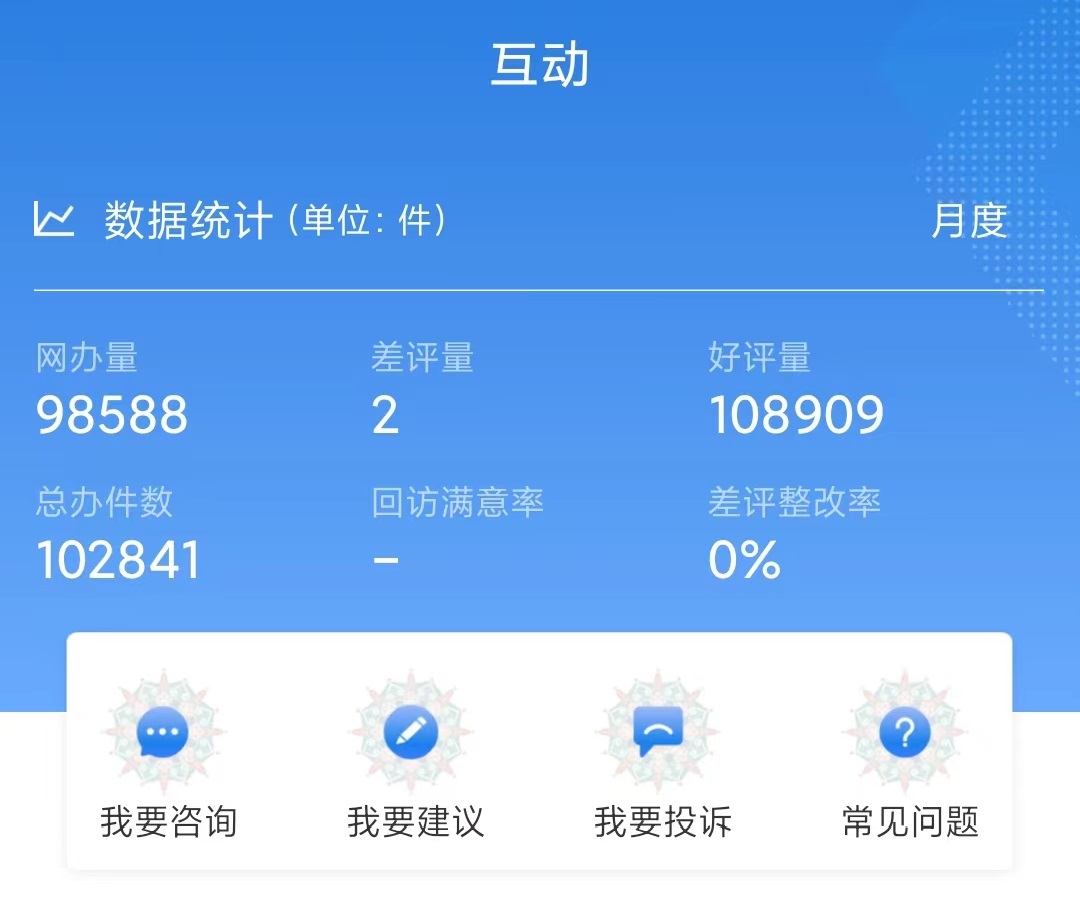
Task: Open the 月度 period selector
Action: coord(968,221)
